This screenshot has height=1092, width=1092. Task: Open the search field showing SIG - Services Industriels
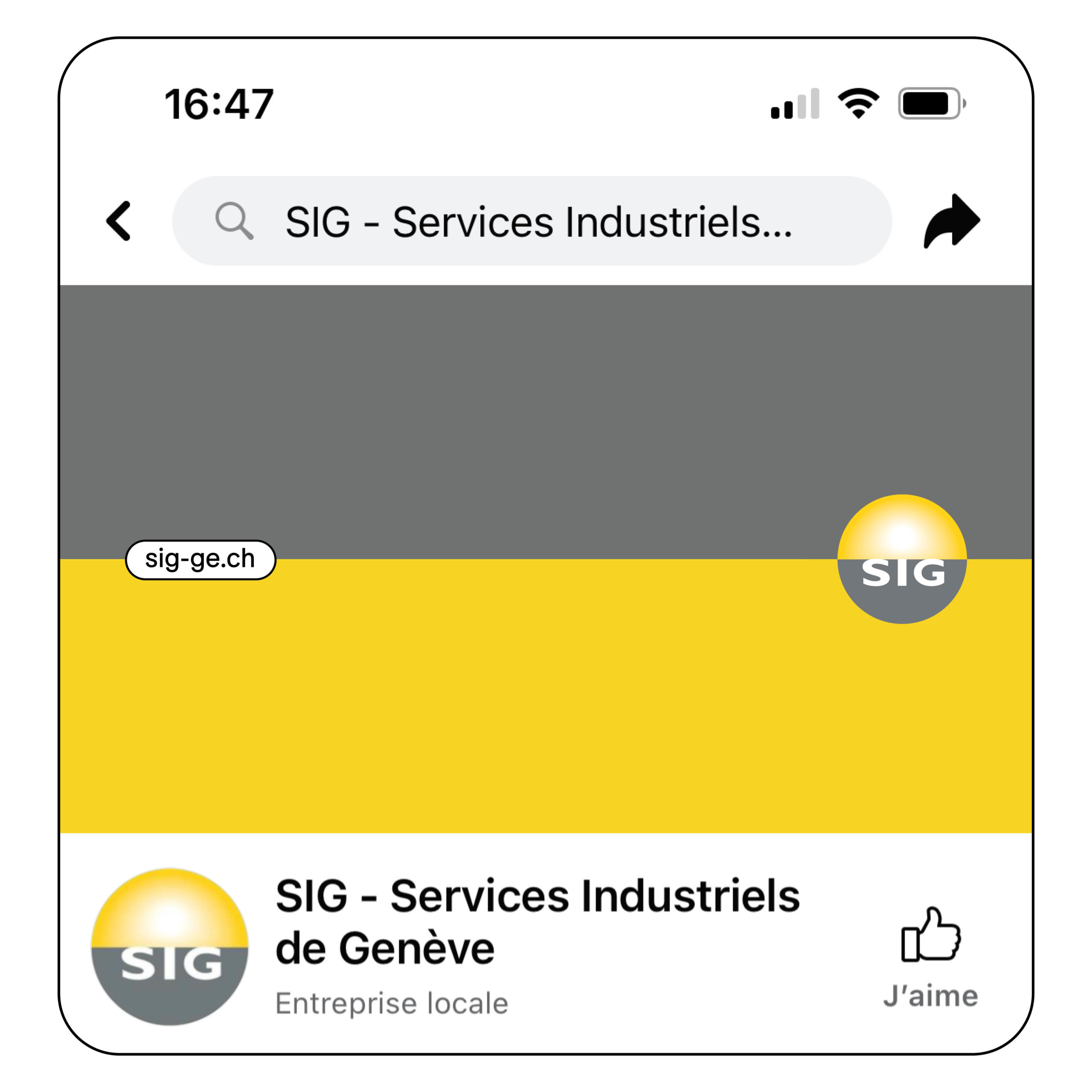pyautogui.click(x=531, y=221)
